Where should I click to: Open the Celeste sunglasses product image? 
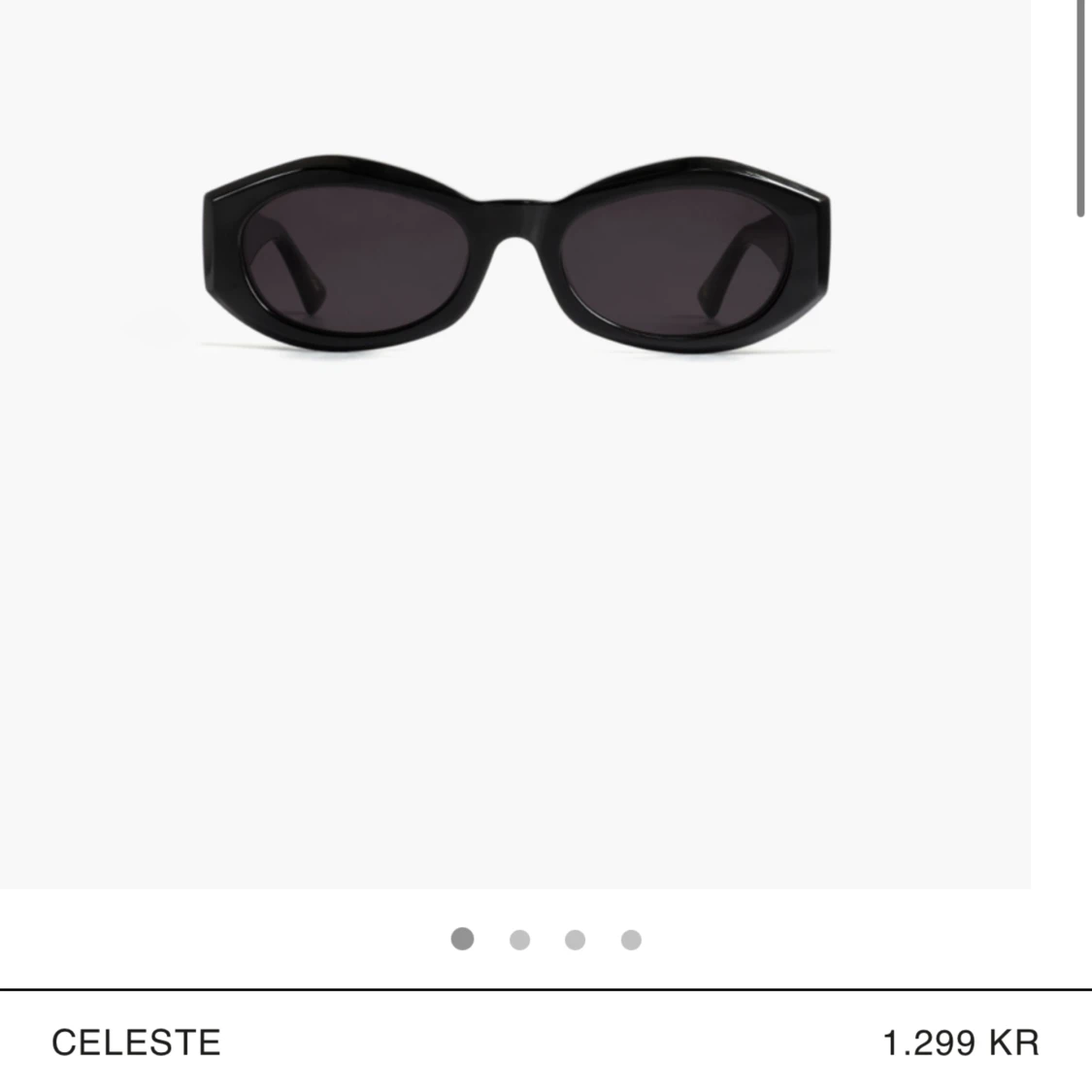point(515,254)
